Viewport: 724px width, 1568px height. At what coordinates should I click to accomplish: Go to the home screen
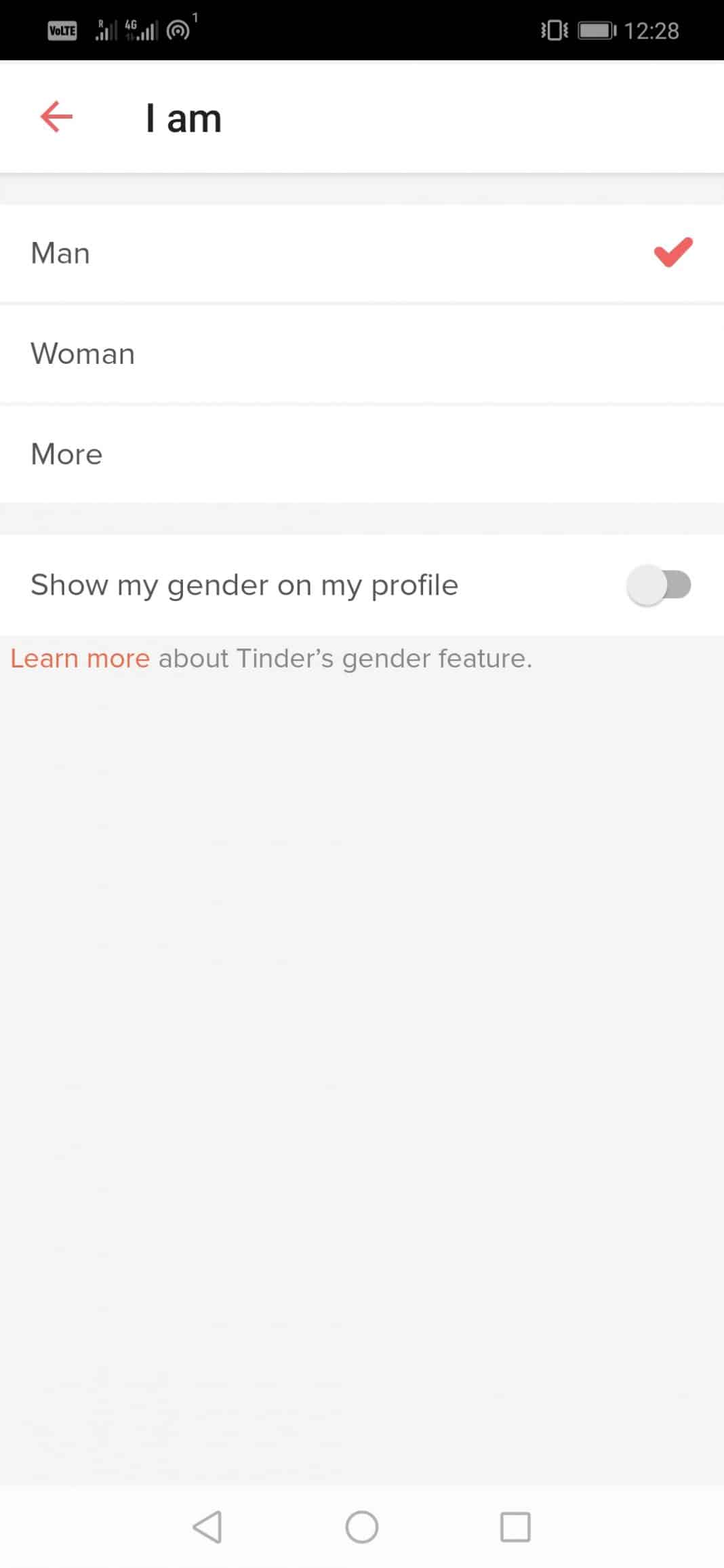[362, 1527]
